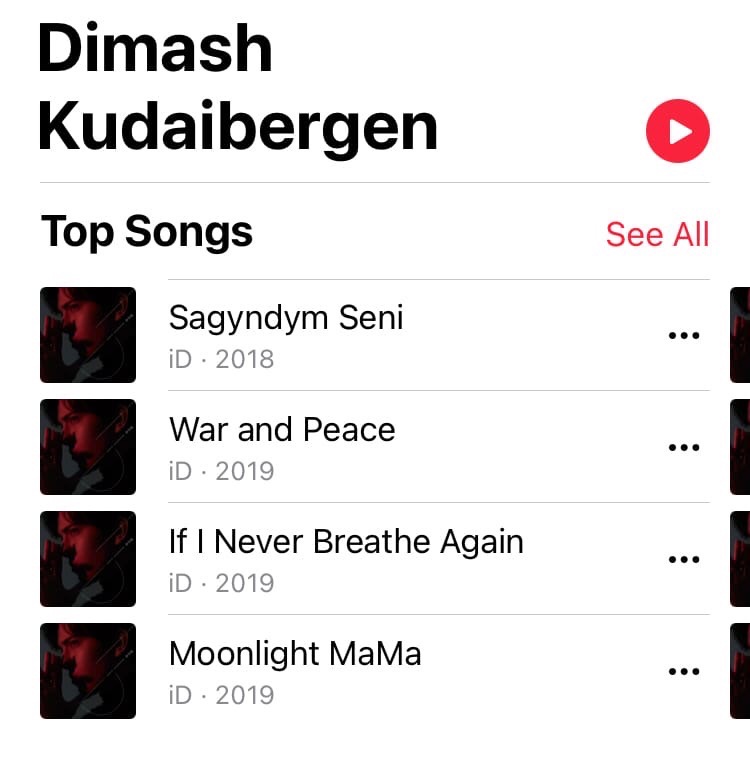This screenshot has height=783, width=750.
Task: Play the song War and Peace
Action: (282, 430)
